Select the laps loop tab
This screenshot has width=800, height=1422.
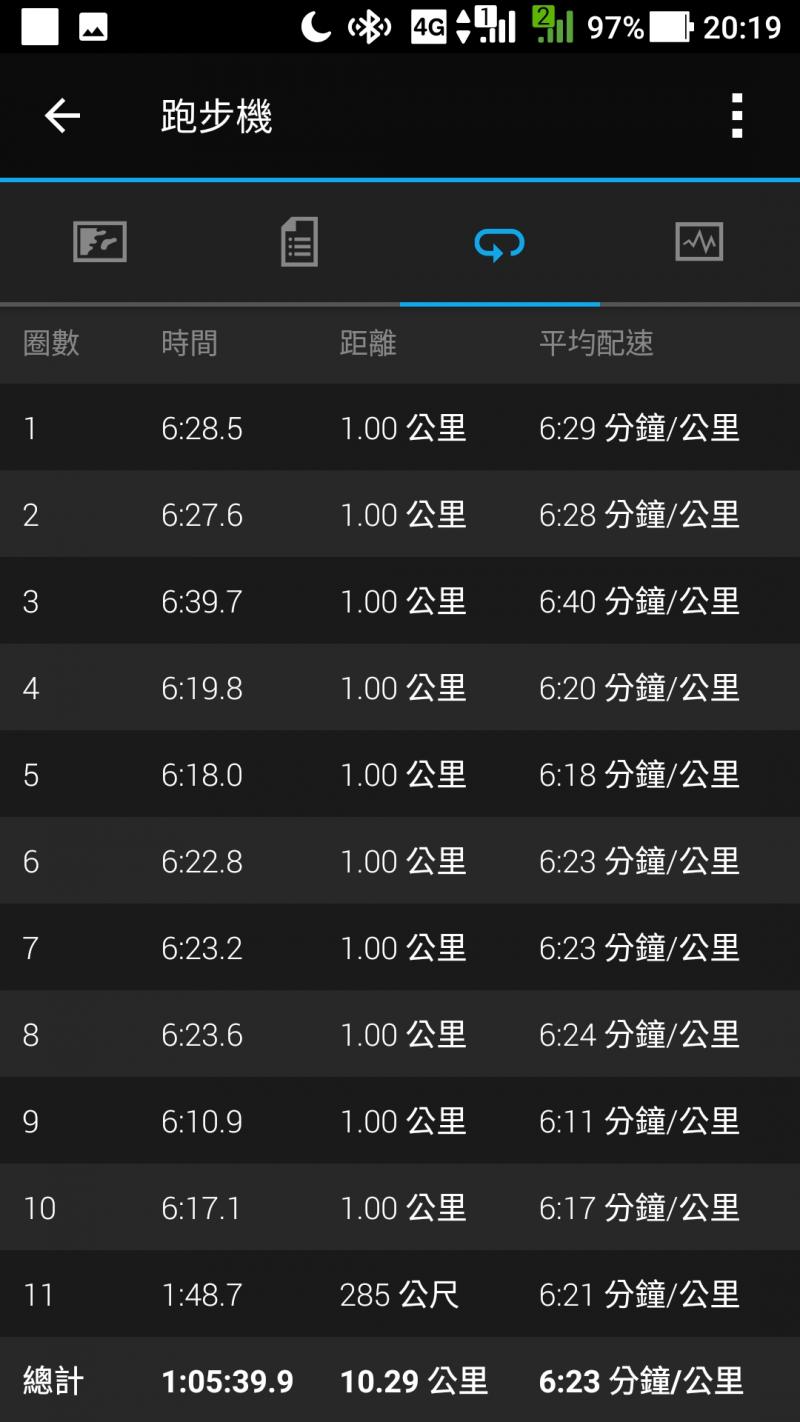(499, 243)
